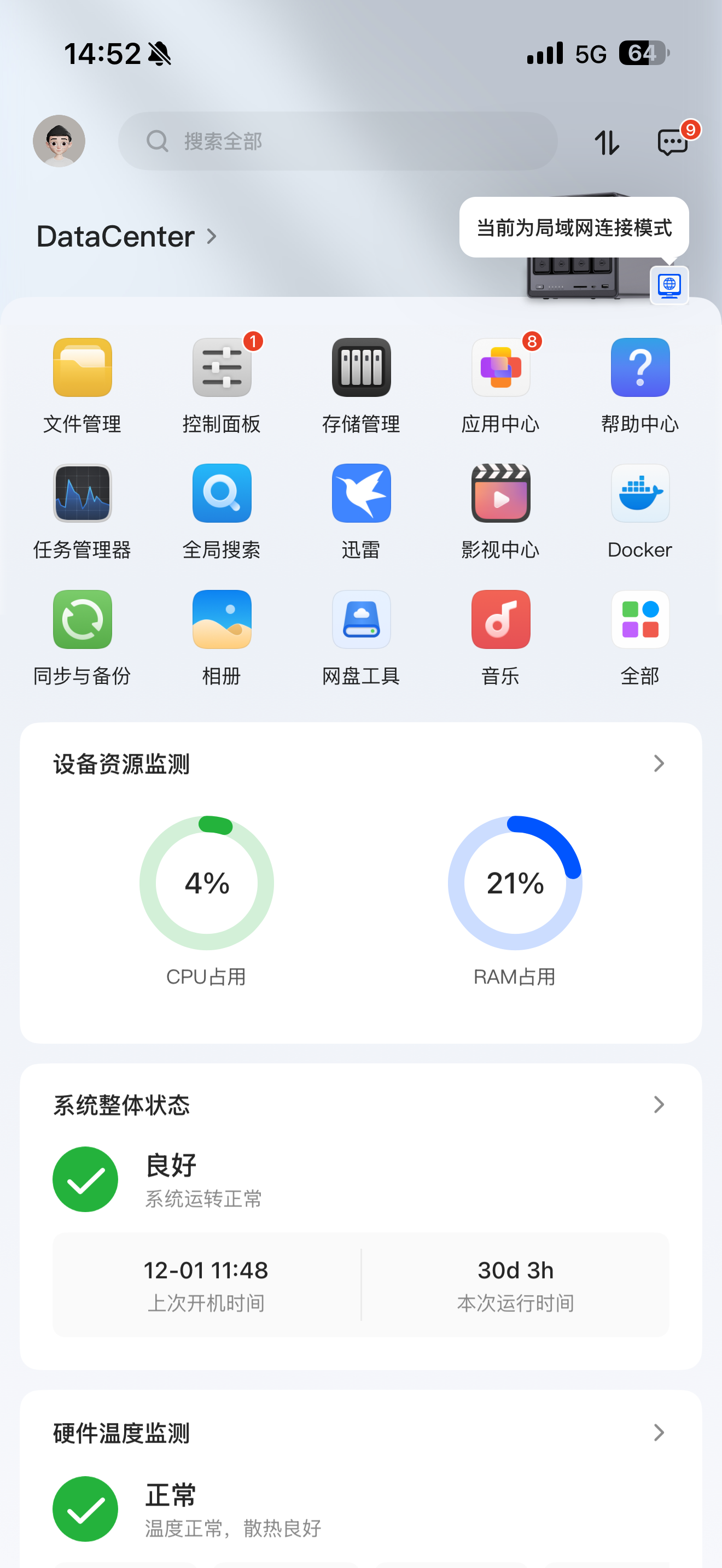Open the profile avatar

[59, 141]
